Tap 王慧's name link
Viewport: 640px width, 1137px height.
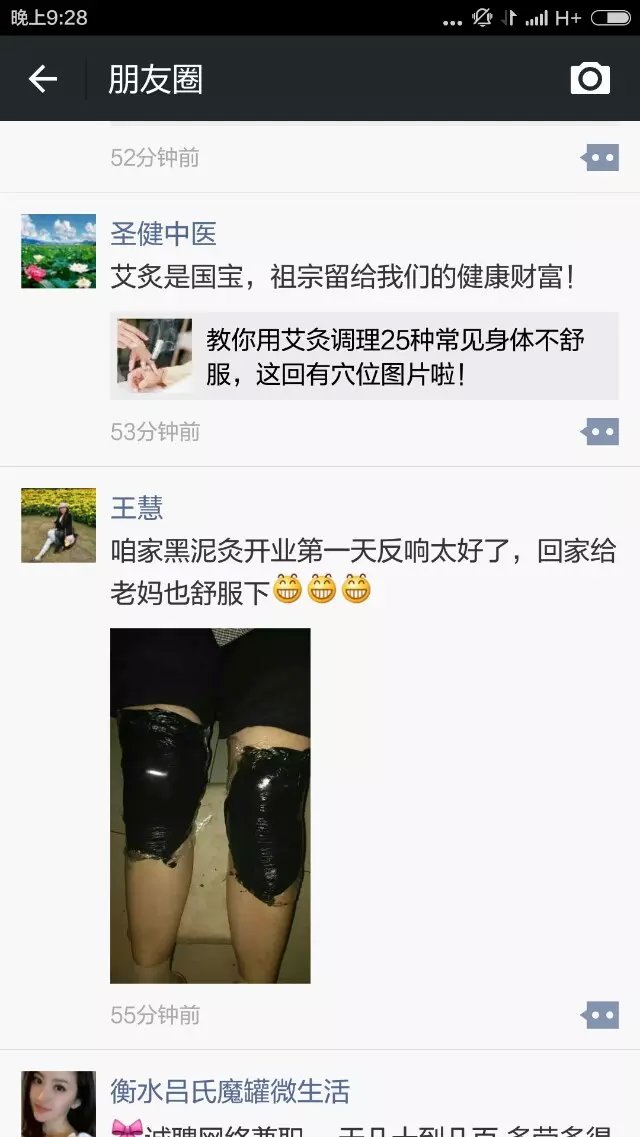click(137, 508)
